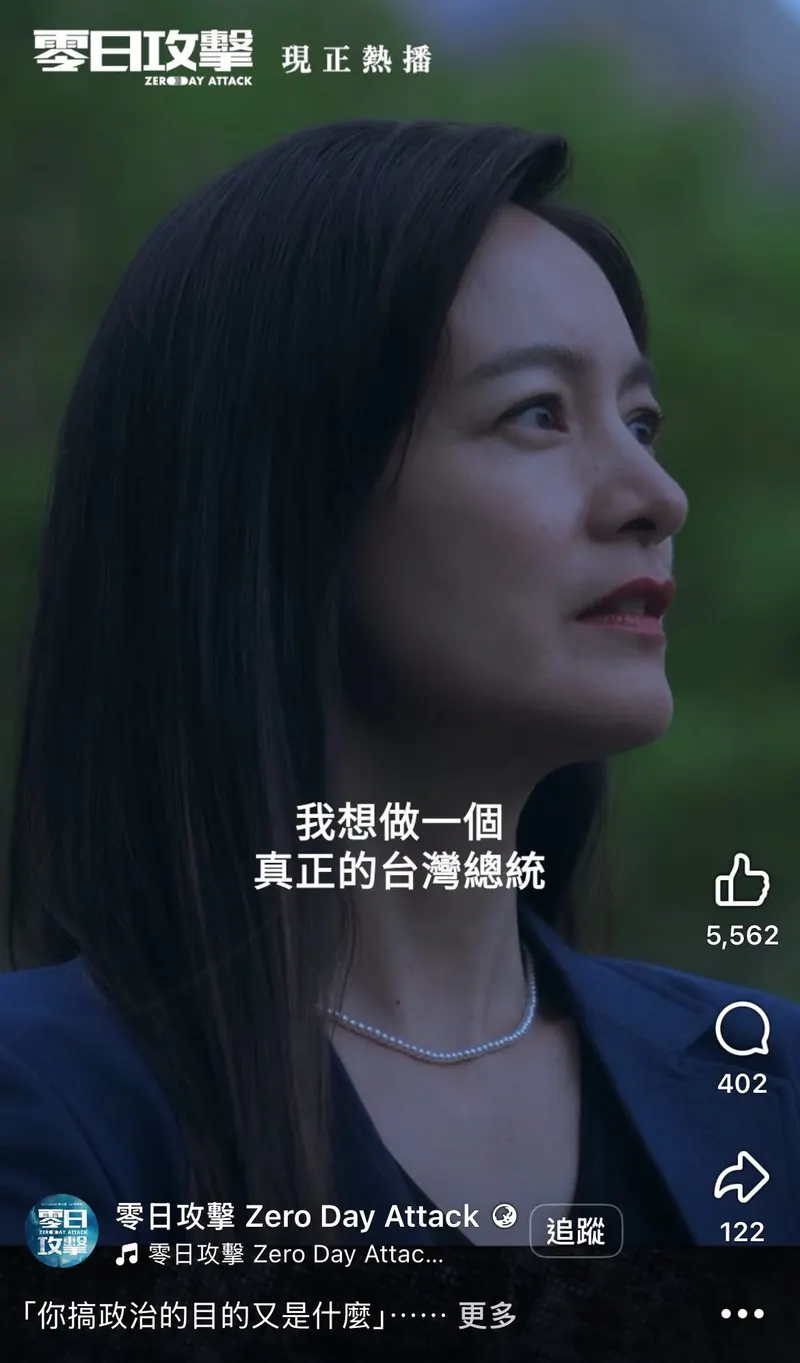Expand the caption with 更多
This screenshot has height=1363, width=800.
pos(487,1315)
